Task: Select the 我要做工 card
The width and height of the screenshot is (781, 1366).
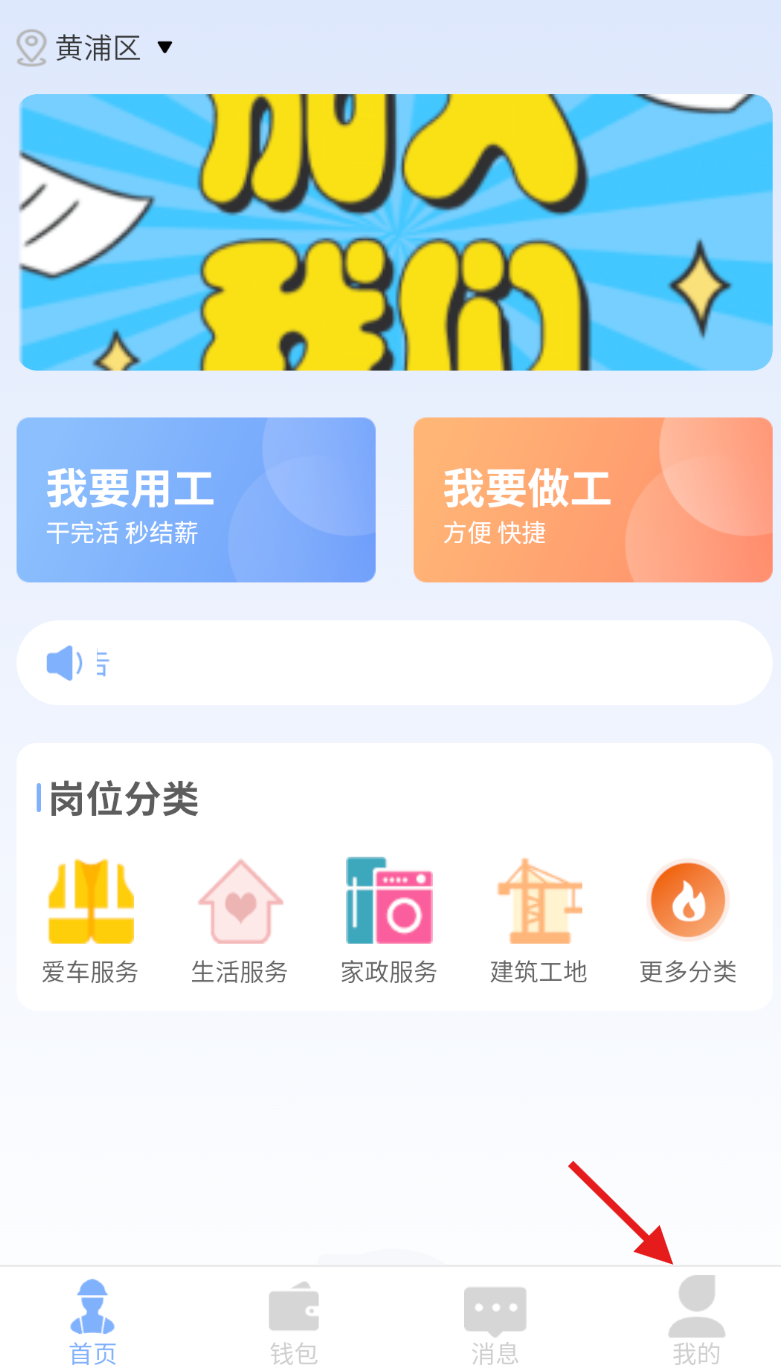Action: click(x=592, y=499)
